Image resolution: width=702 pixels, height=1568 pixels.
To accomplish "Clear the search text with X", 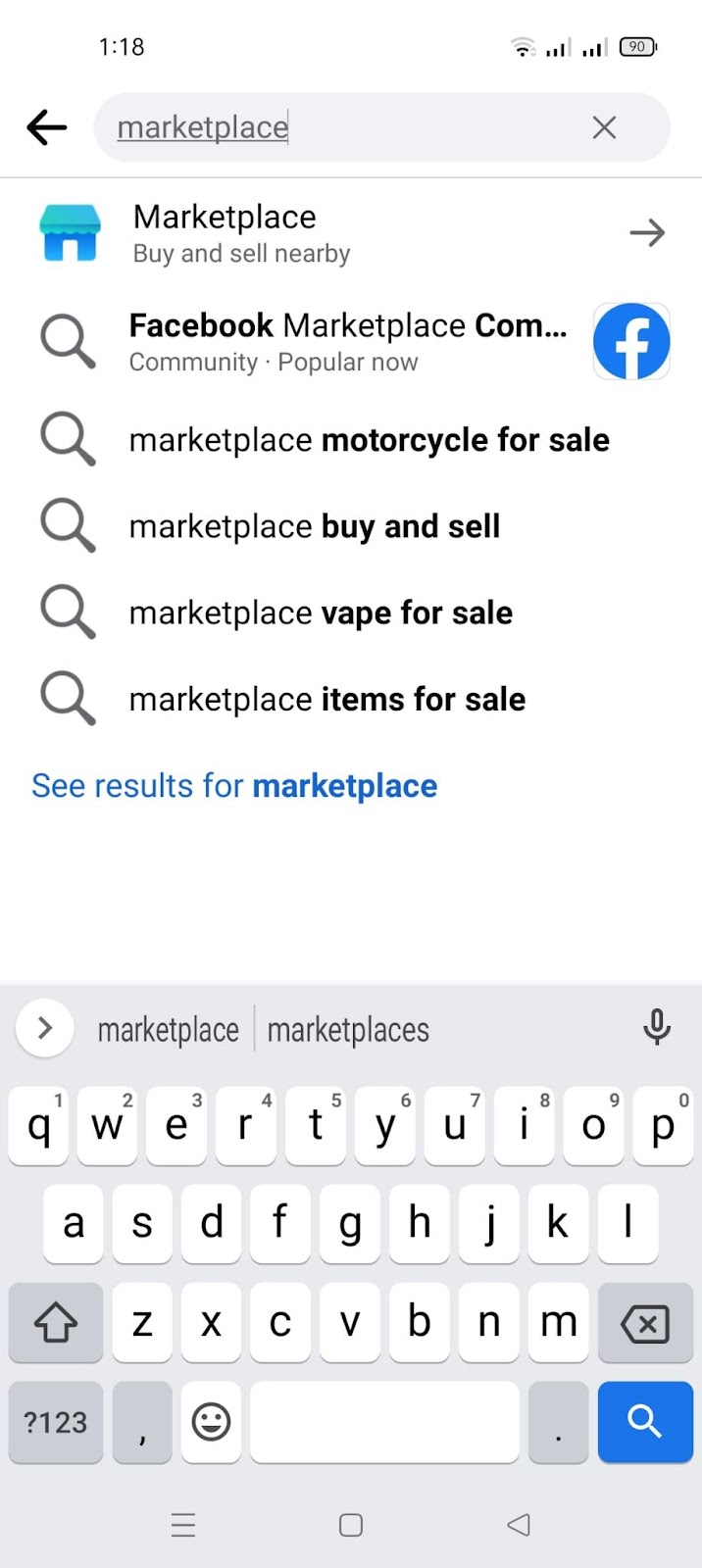I will [604, 127].
